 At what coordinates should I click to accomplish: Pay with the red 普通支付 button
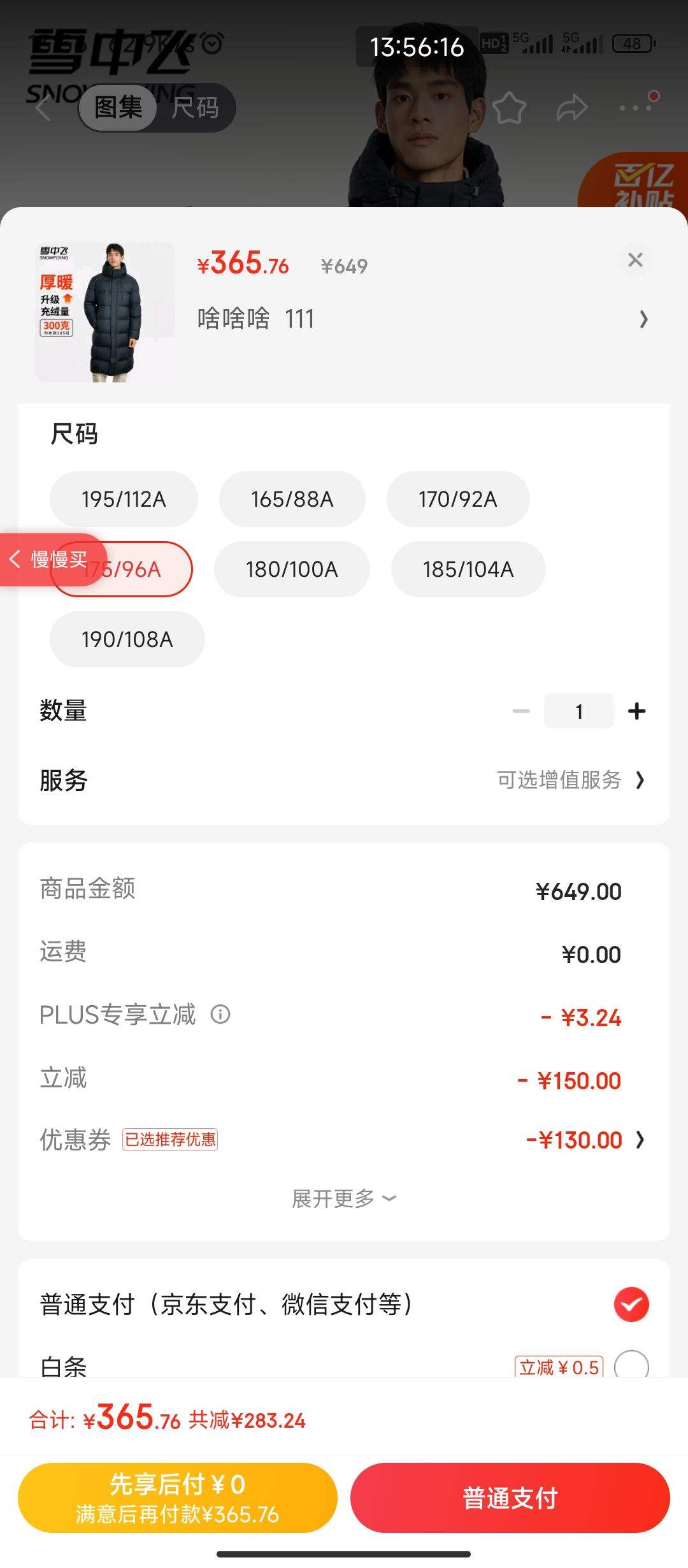tap(510, 1497)
